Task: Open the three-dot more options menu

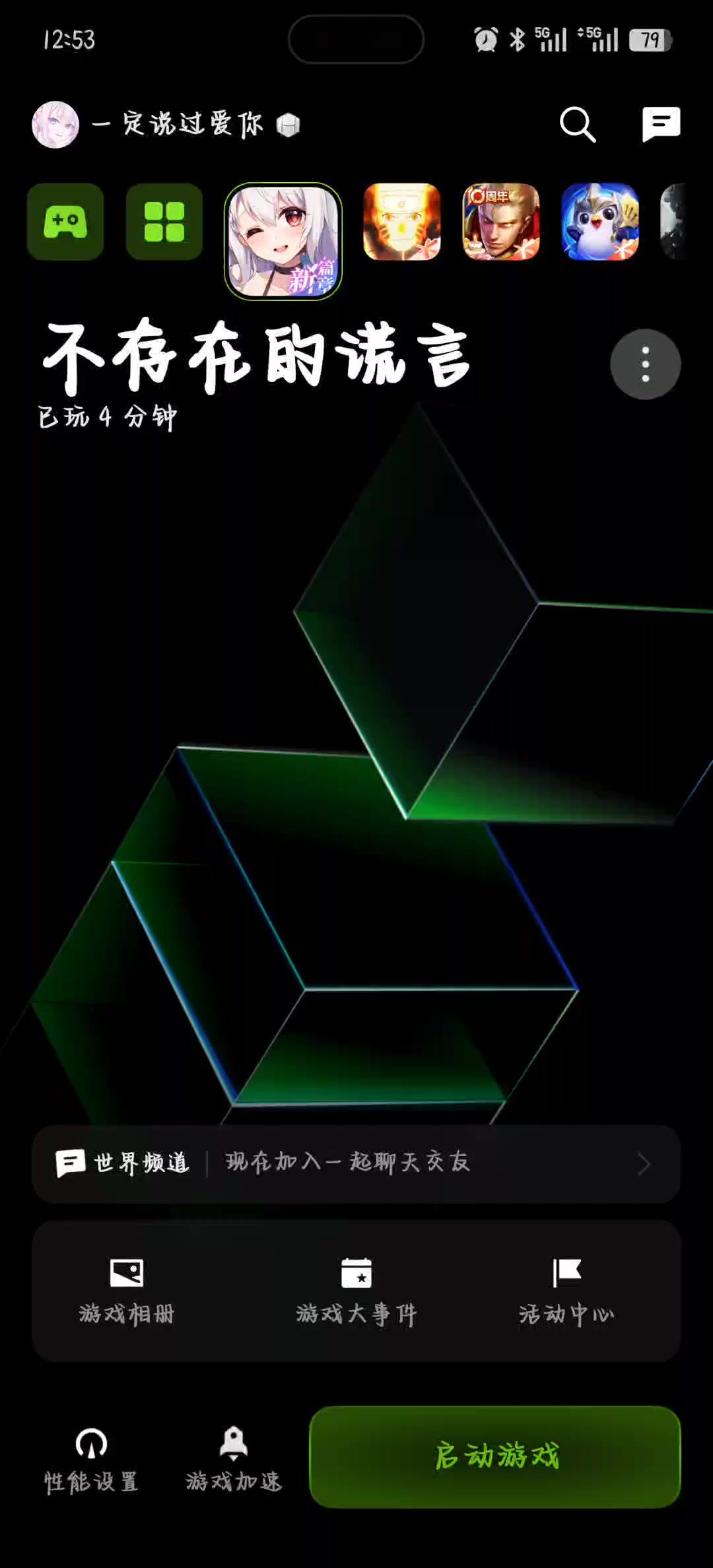Action: (645, 364)
